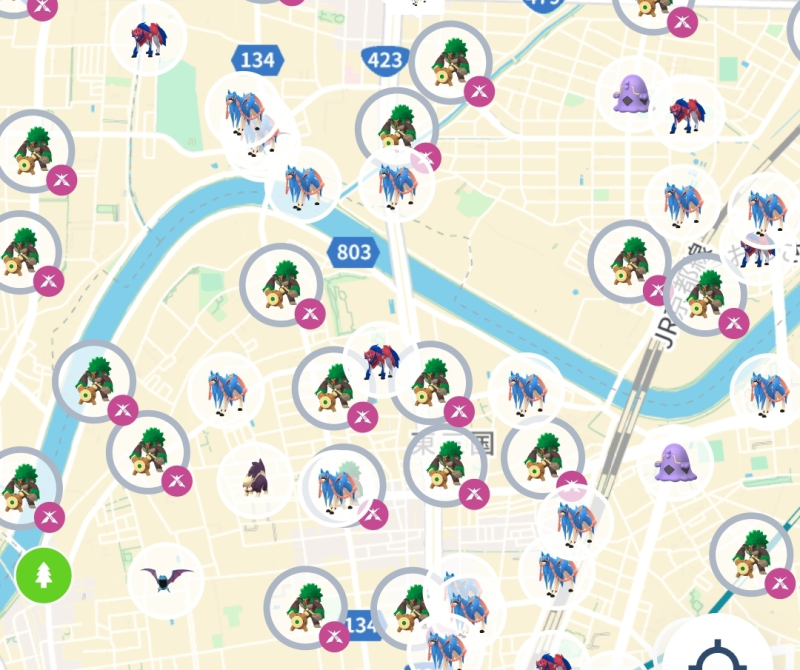Open the Zacian marker next to route 134
This screenshot has height=670, width=800.
[243, 110]
